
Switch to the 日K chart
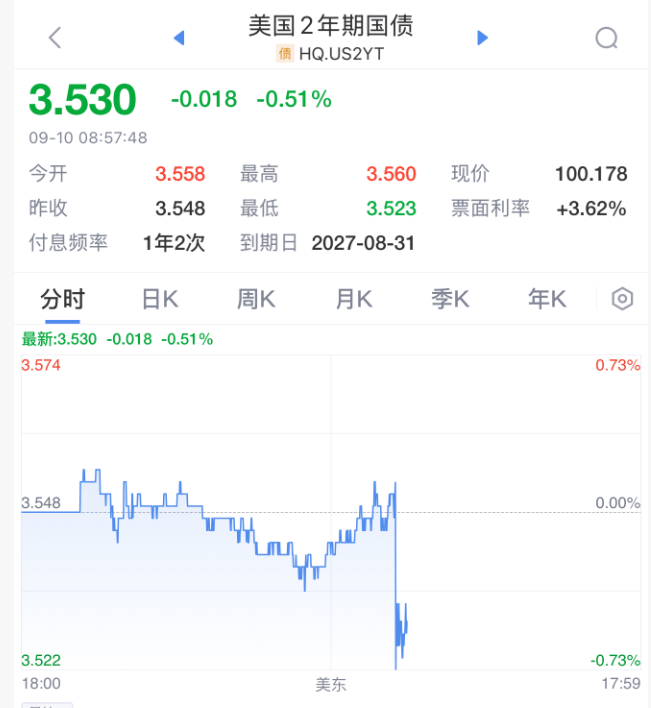tap(159, 298)
